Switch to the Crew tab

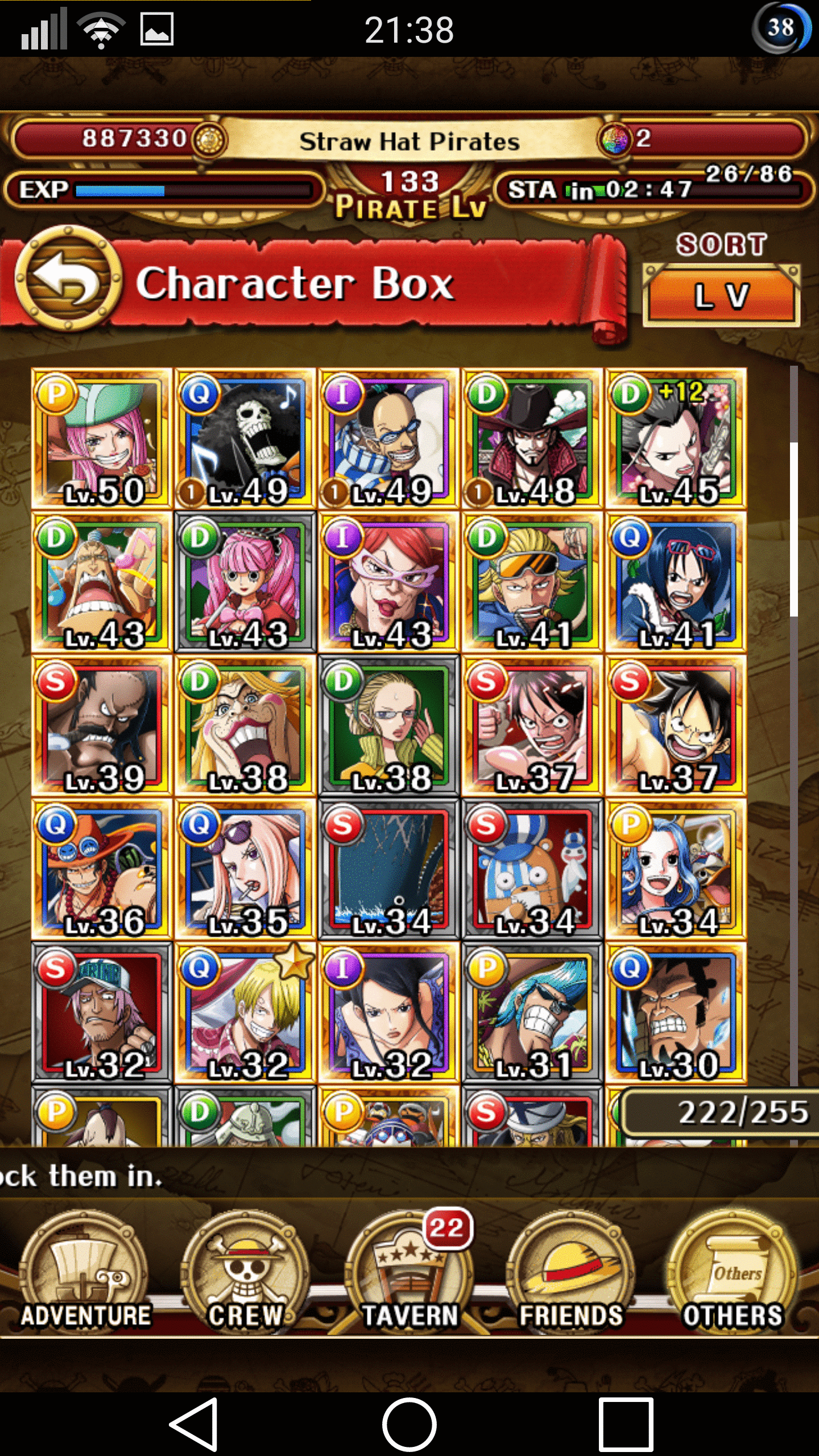pyautogui.click(x=246, y=1274)
